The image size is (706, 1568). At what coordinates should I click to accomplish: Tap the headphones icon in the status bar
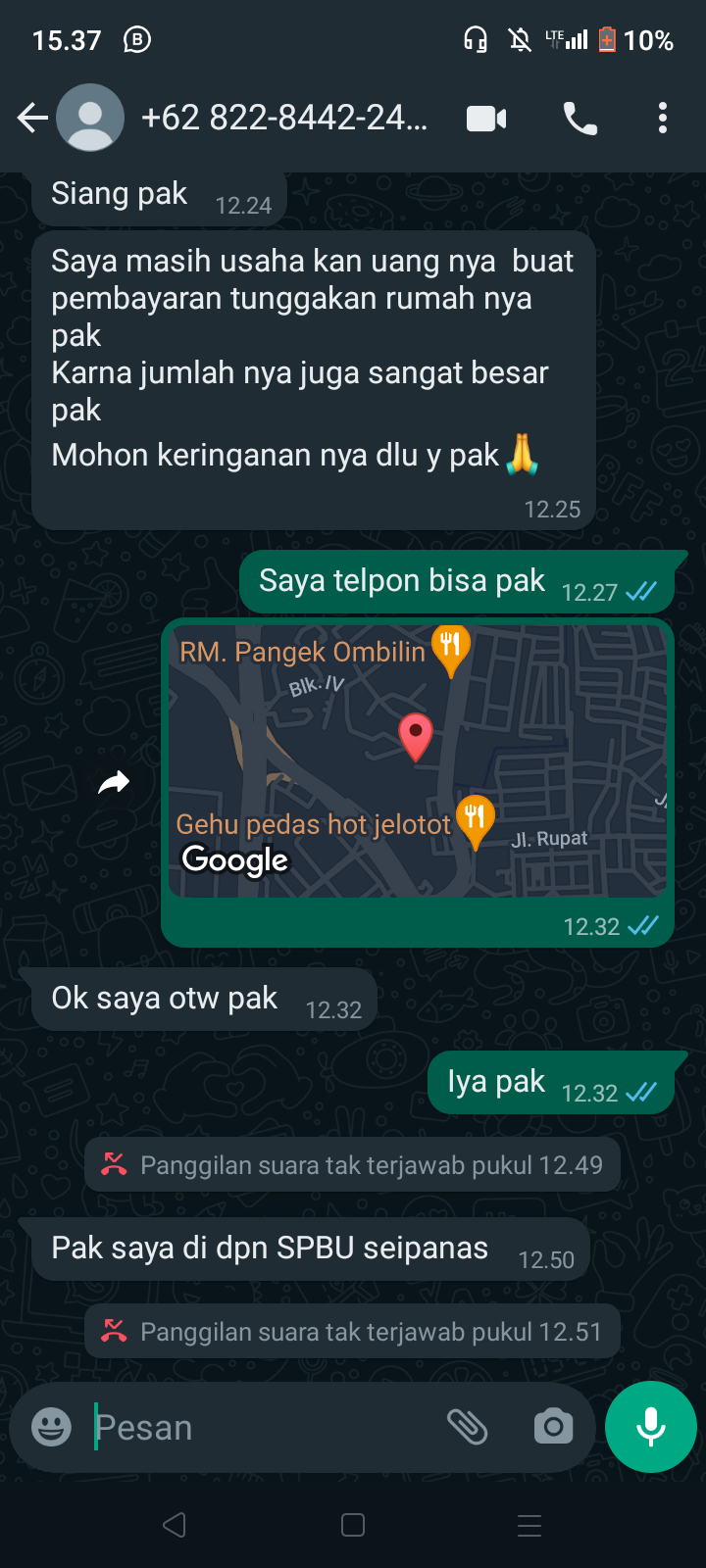click(475, 39)
